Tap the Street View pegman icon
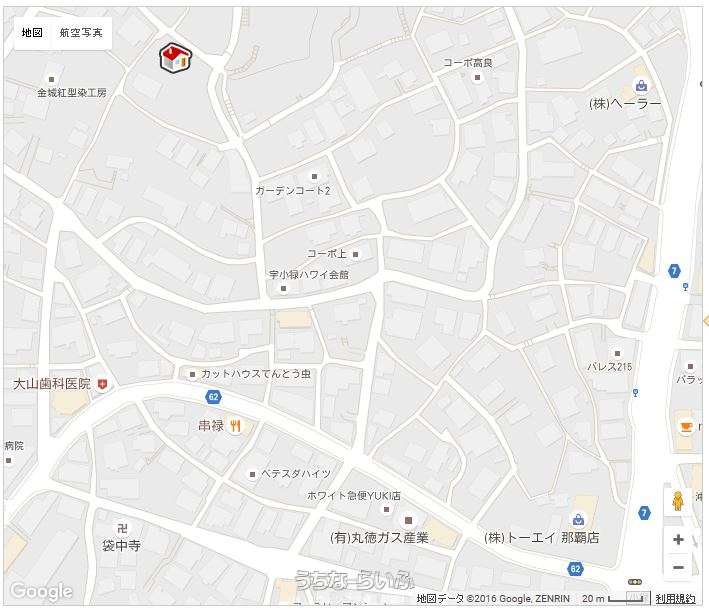709x615 pixels. tap(678, 500)
